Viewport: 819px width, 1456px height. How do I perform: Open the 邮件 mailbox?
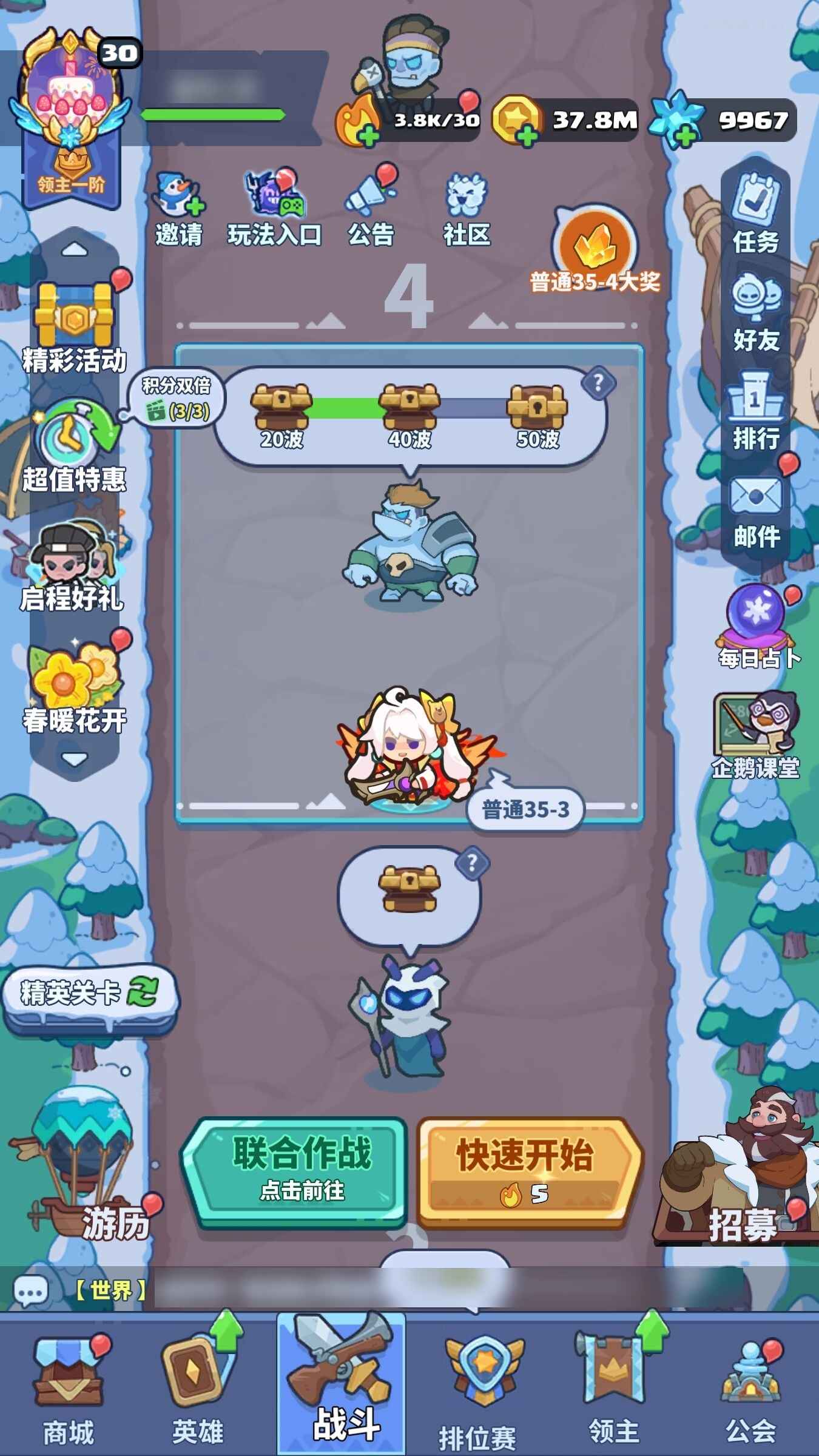click(x=755, y=511)
